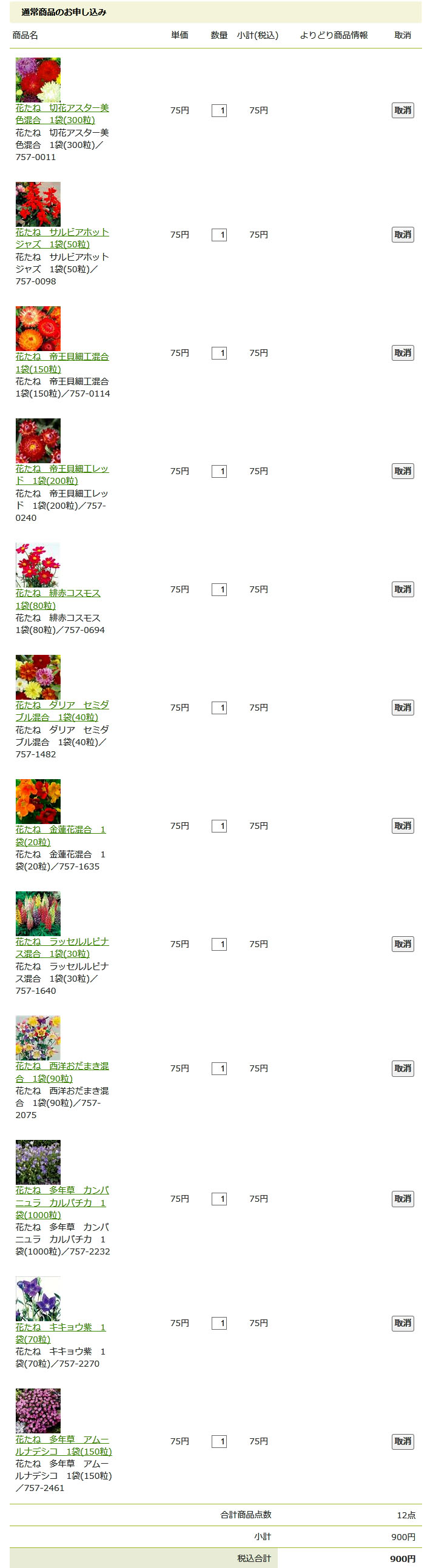Image resolution: width=433 pixels, height=1568 pixels.
Task: Cancel the 金蓮花混合 item
Action: click(402, 826)
